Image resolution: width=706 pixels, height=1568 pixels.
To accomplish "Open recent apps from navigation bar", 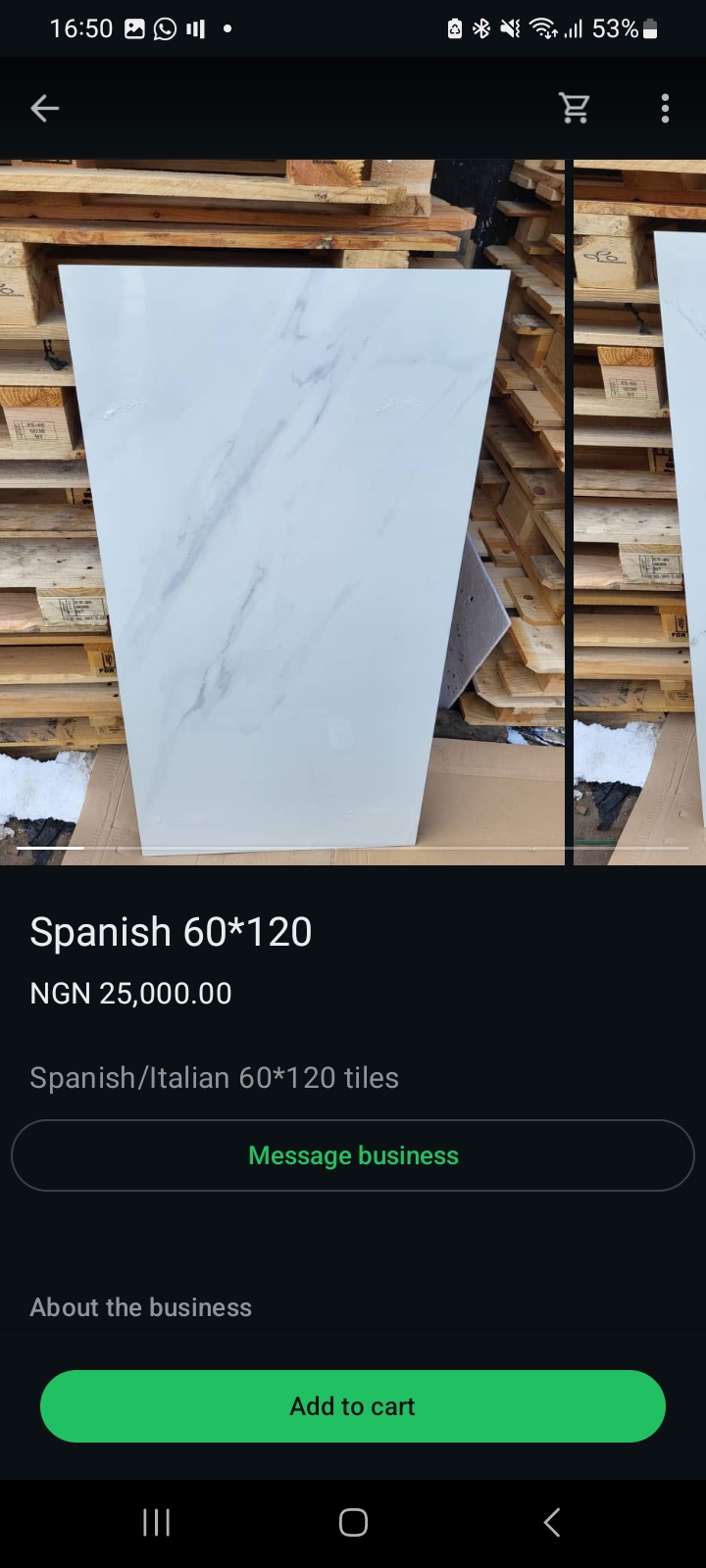I will 157,1522.
